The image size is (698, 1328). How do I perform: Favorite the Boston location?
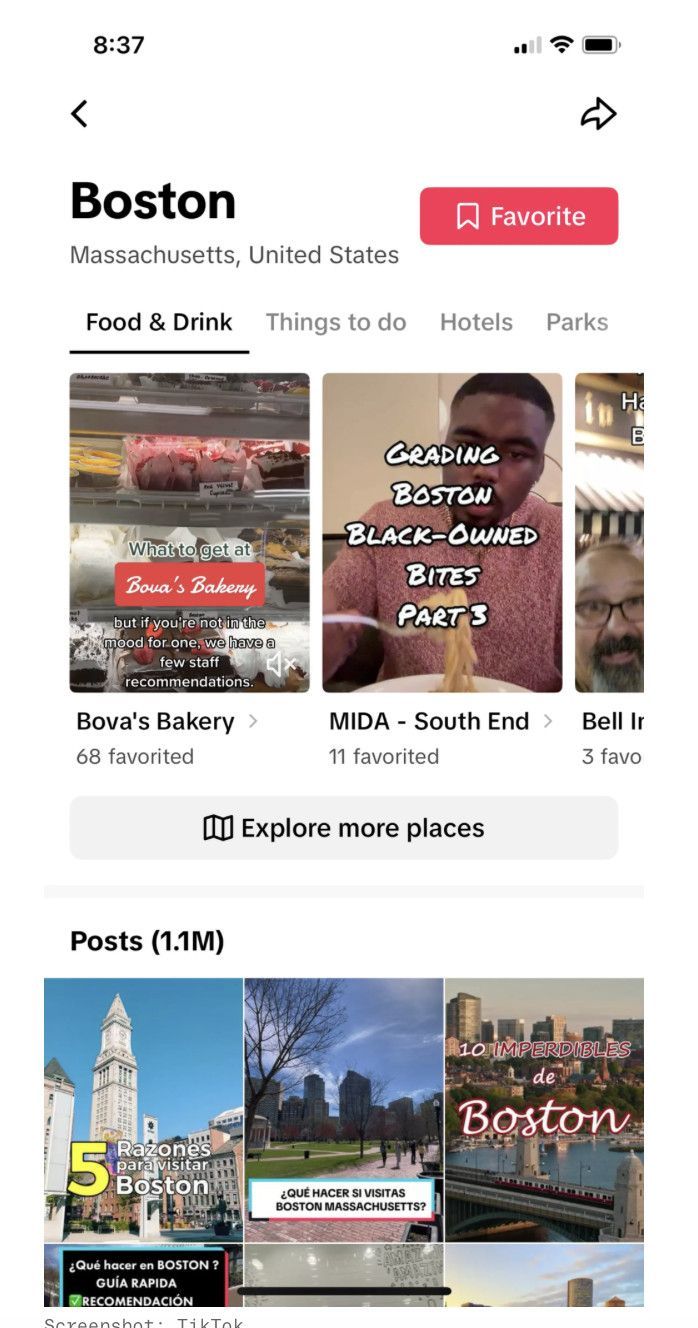[x=519, y=216]
